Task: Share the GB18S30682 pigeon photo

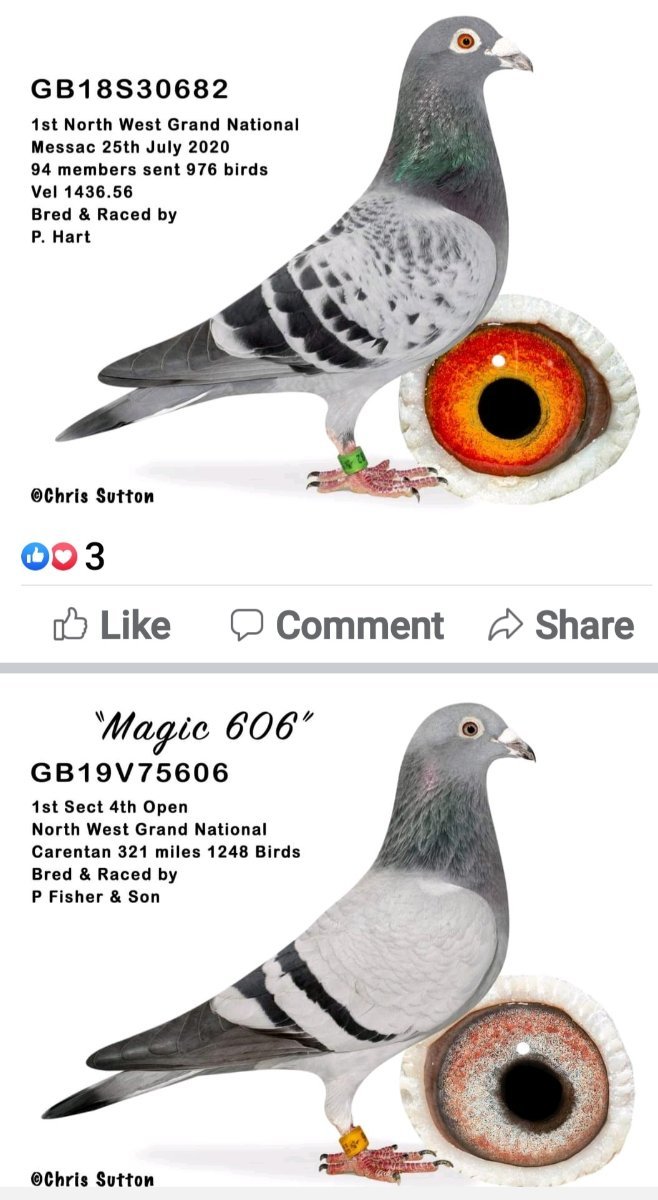Action: [561, 626]
